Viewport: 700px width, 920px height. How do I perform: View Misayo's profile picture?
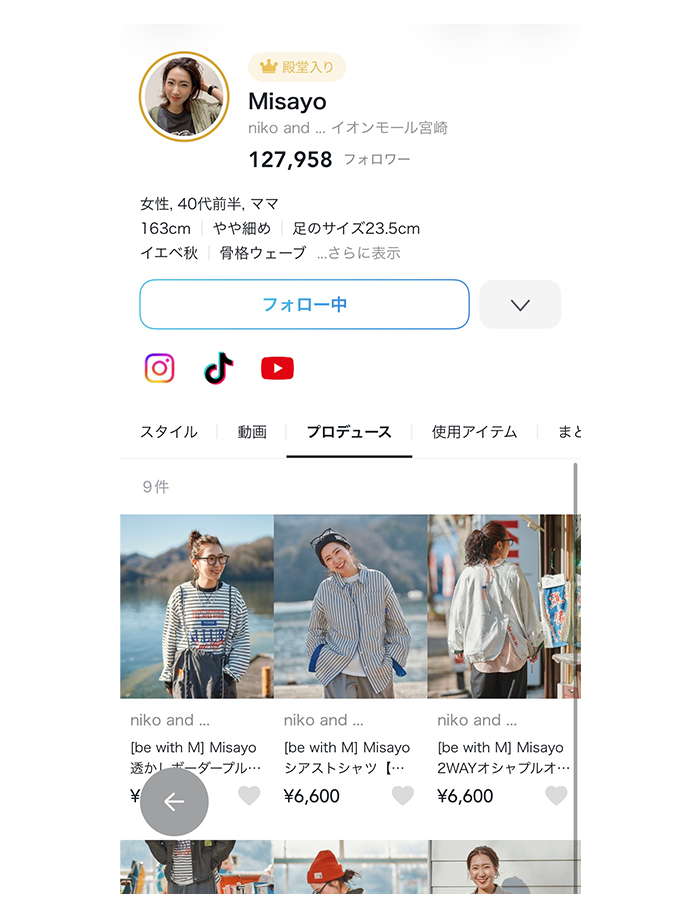click(x=184, y=97)
